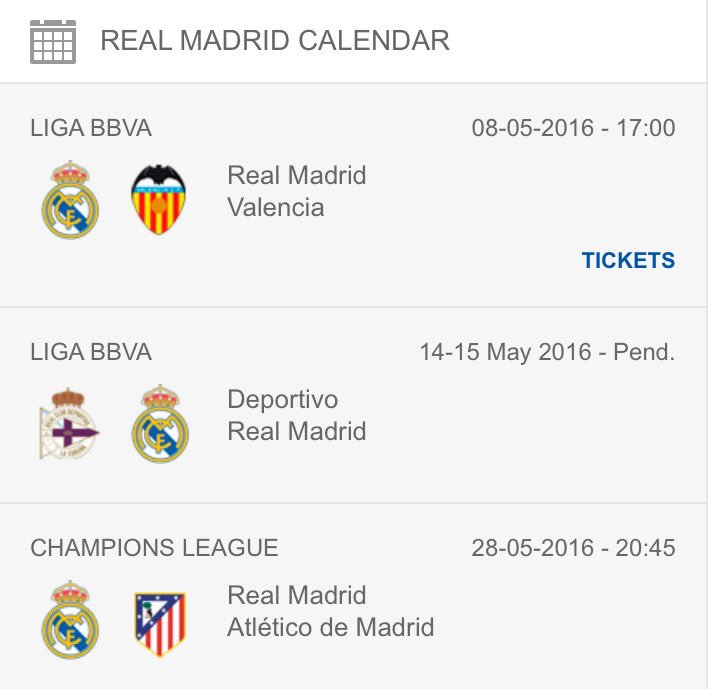Open the Deportivo vs Real Madrid match
The width and height of the screenshot is (710, 689).
tap(296, 415)
